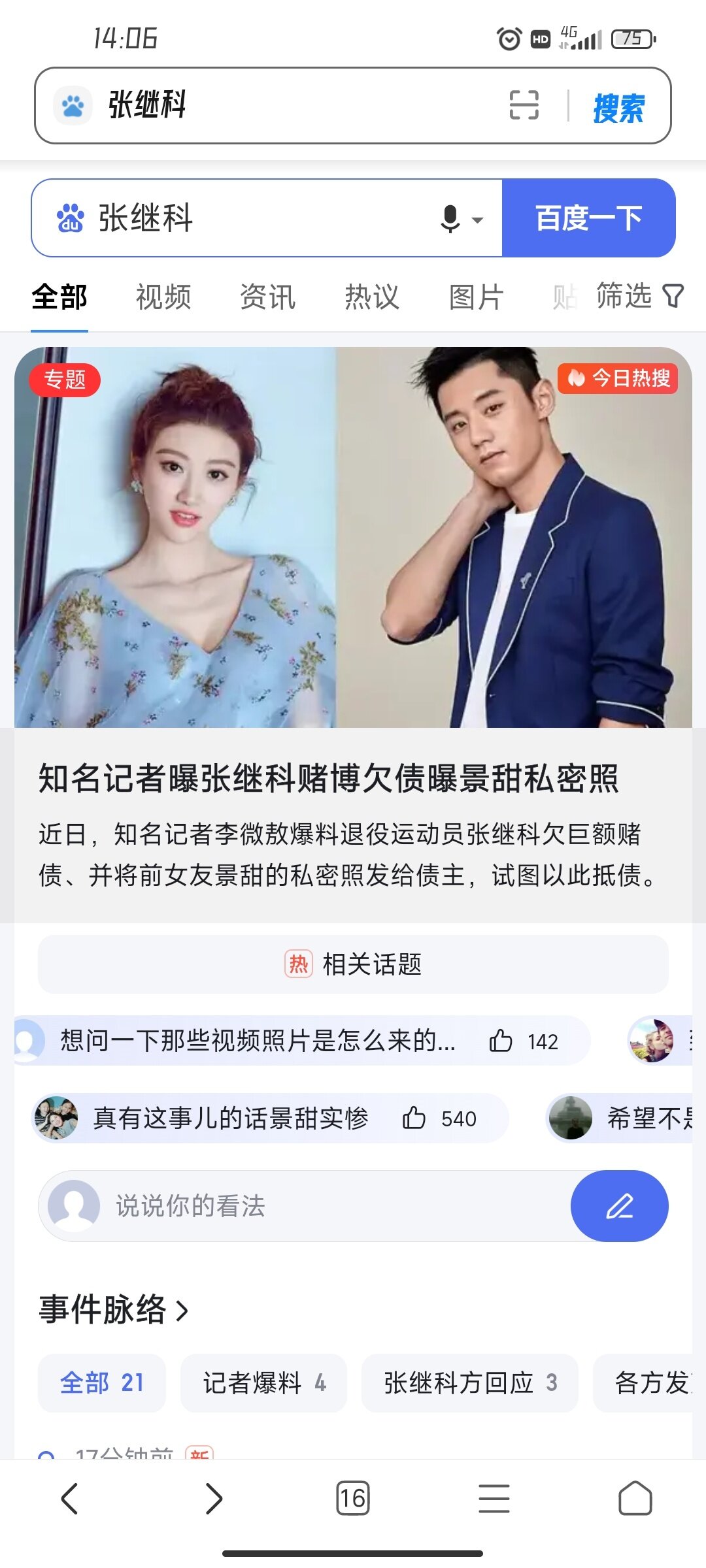This screenshot has height=1568, width=706.
Task: Select the 张继科方回应 3 chip
Action: (x=469, y=1383)
